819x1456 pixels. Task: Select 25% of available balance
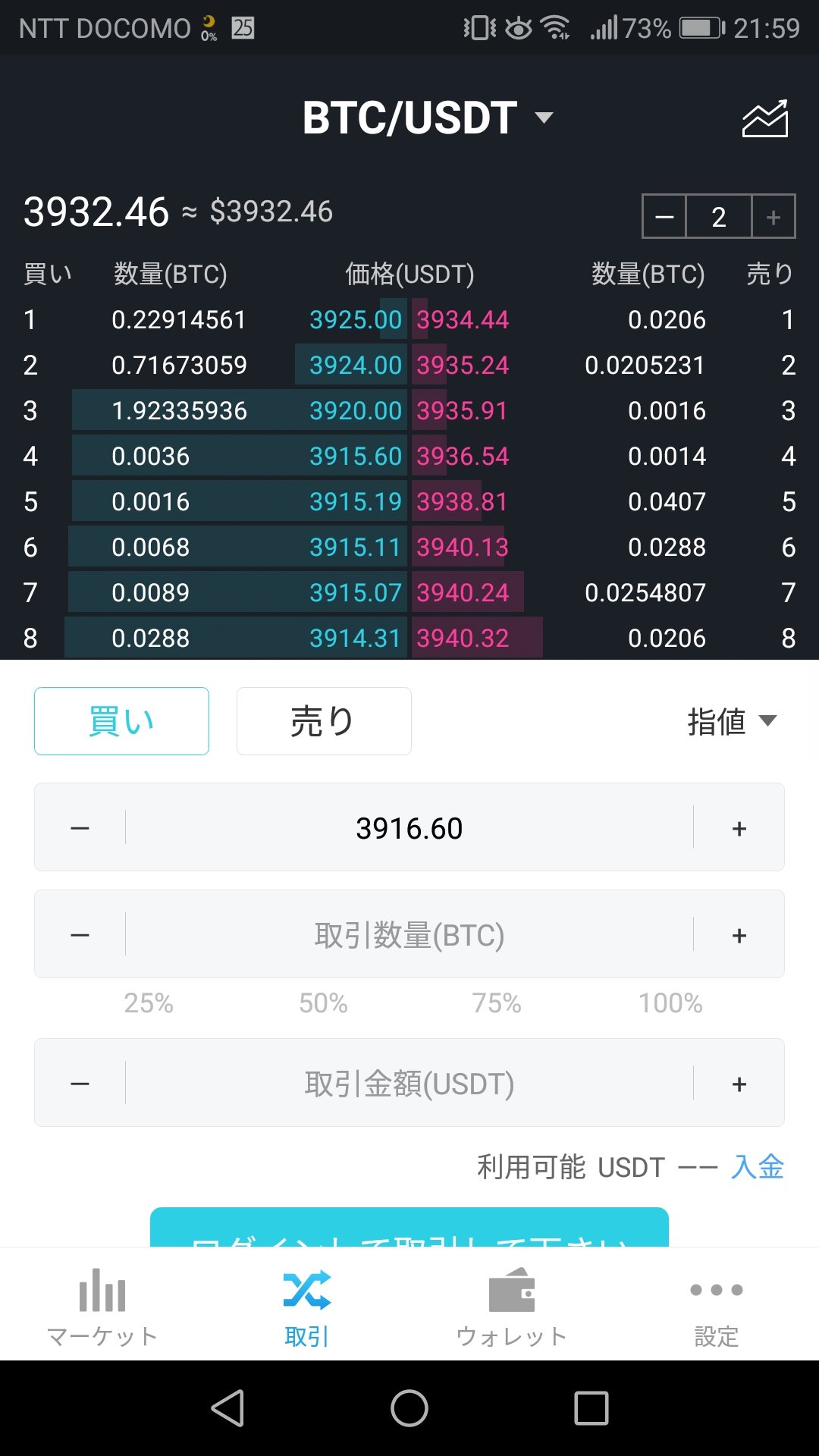pyautogui.click(x=149, y=1003)
